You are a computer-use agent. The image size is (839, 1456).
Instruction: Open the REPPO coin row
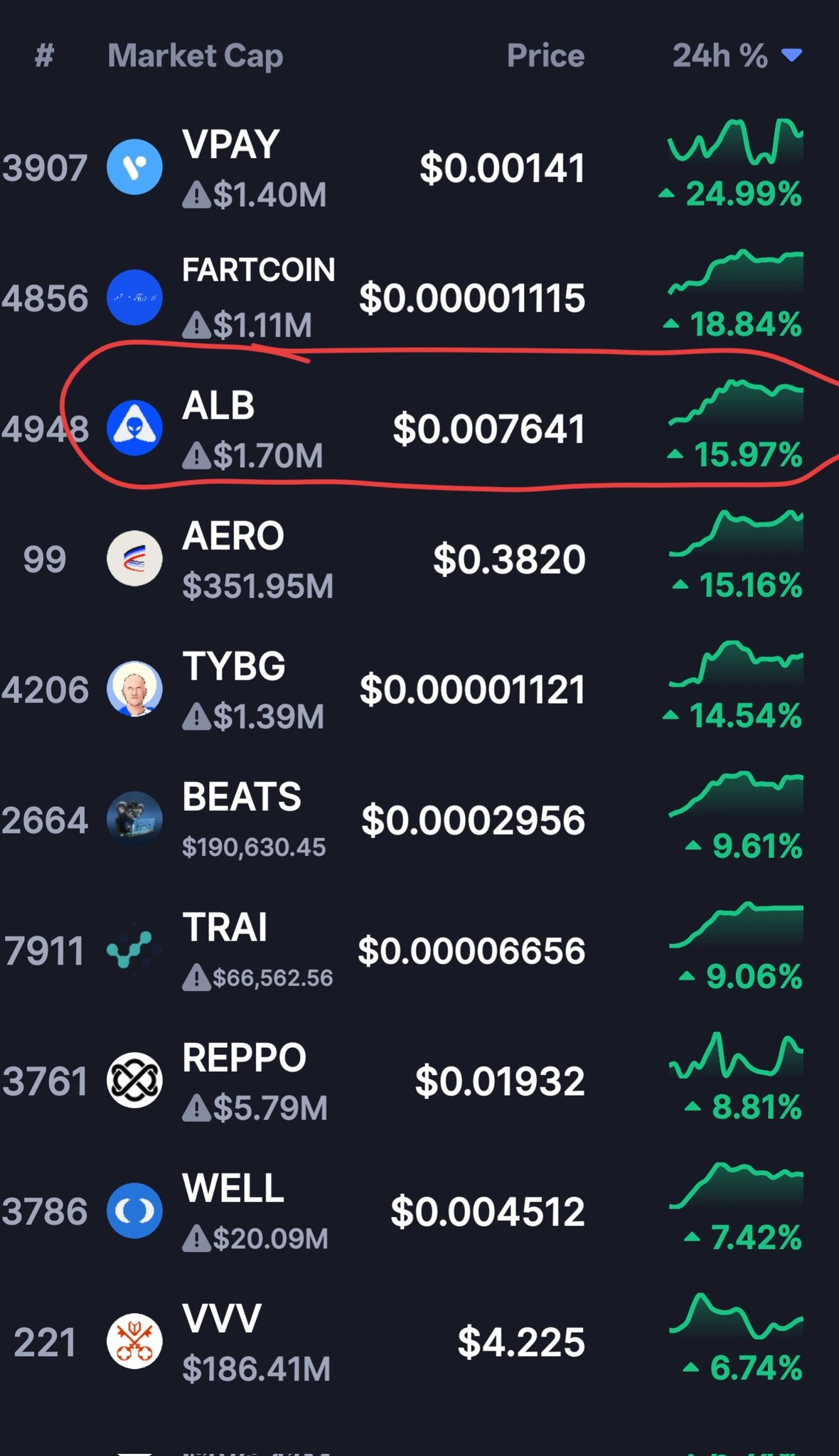[x=243, y=1058]
